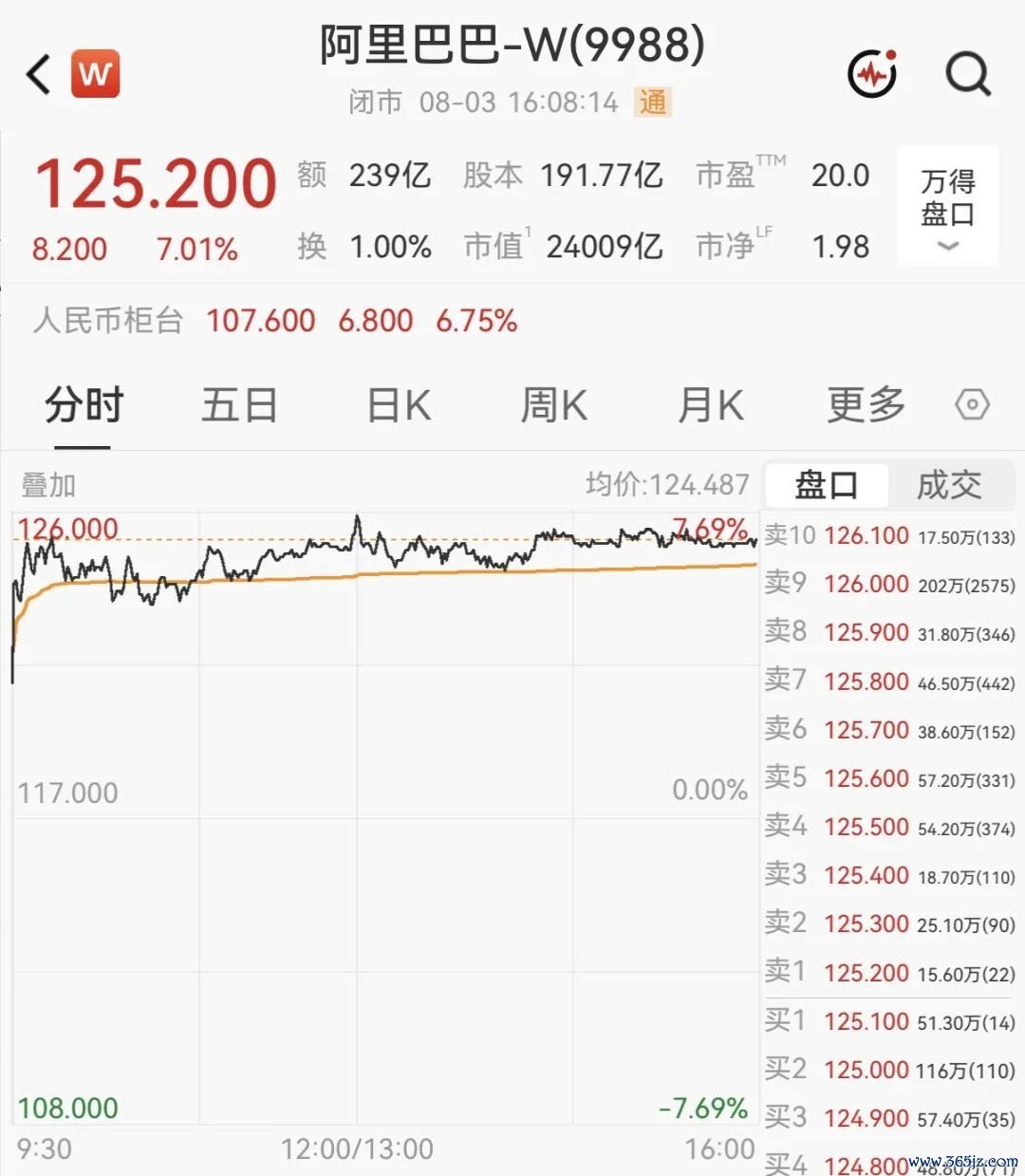Open the 更多 chart options

click(x=866, y=405)
